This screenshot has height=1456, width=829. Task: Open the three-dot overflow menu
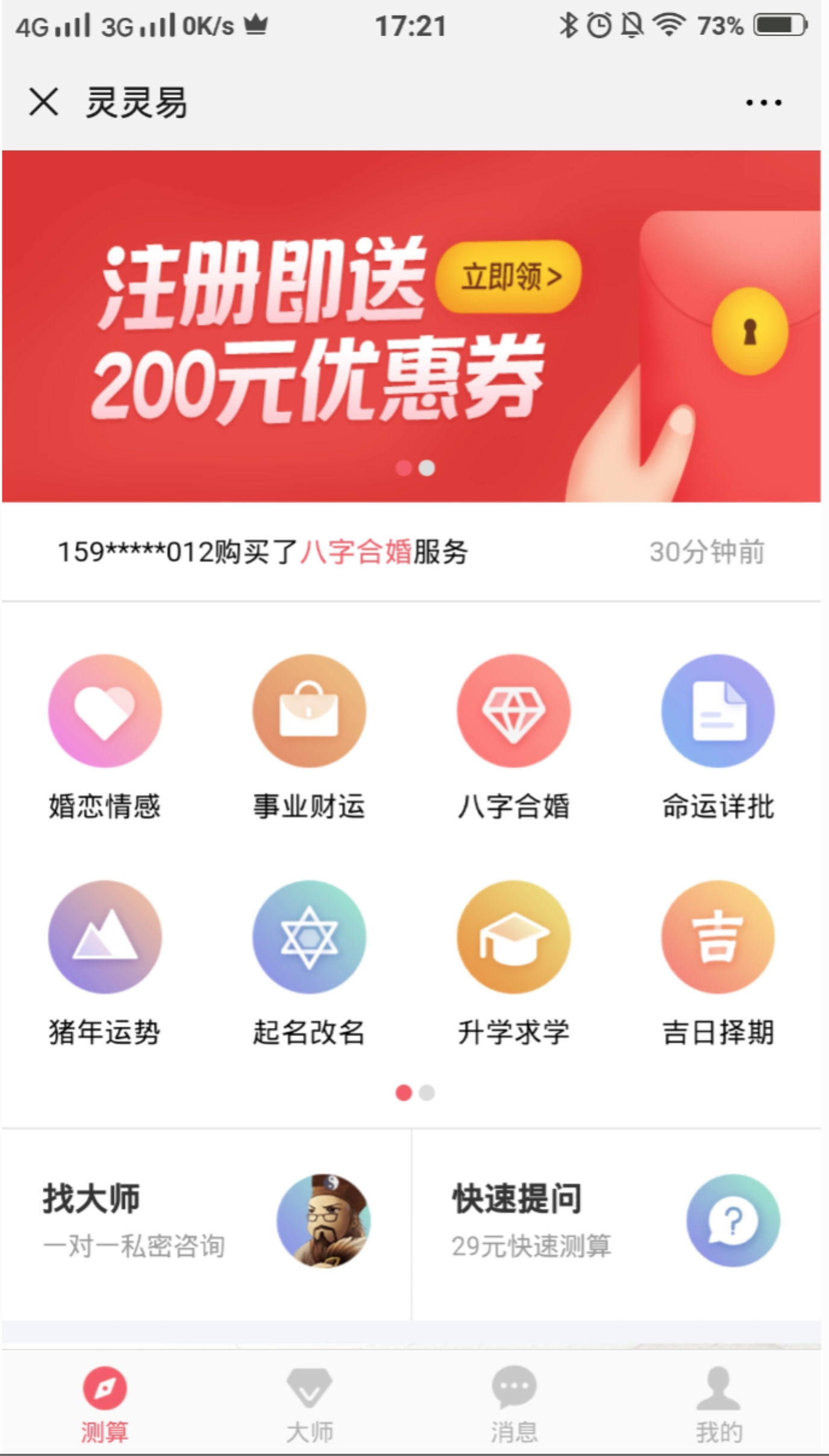[x=763, y=102]
